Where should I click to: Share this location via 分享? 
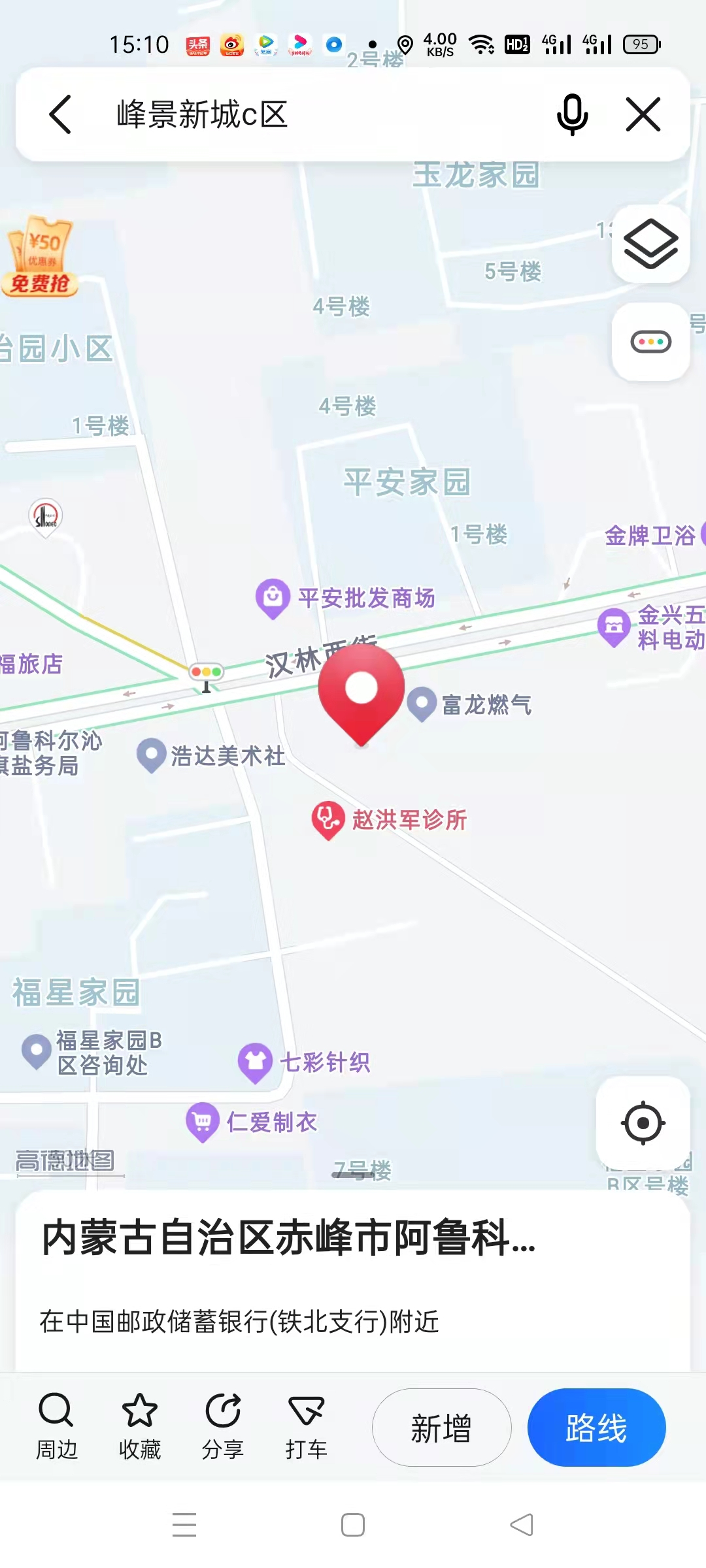click(222, 1428)
